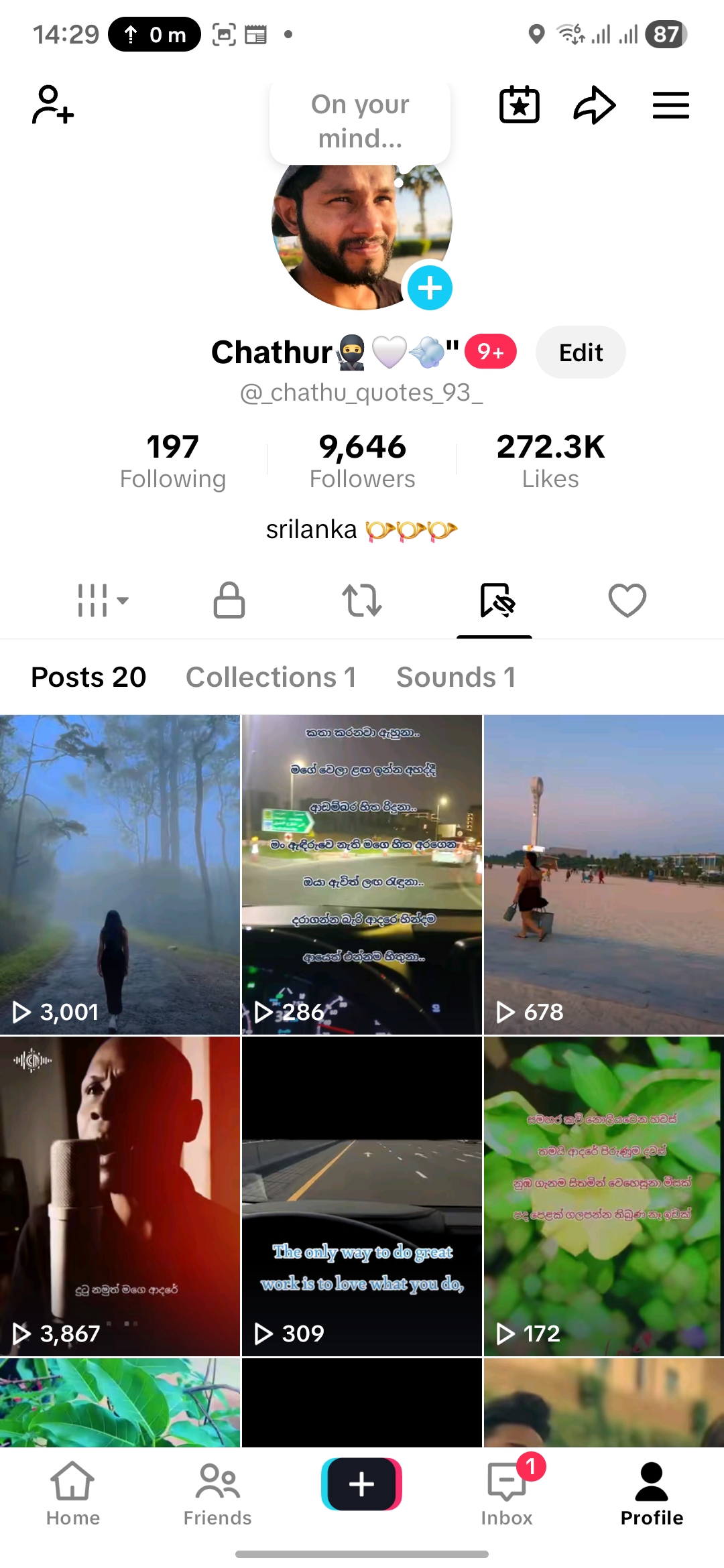The height and width of the screenshot is (1568, 724).
Task: Open the Sounds 1 tab
Action: (x=455, y=677)
